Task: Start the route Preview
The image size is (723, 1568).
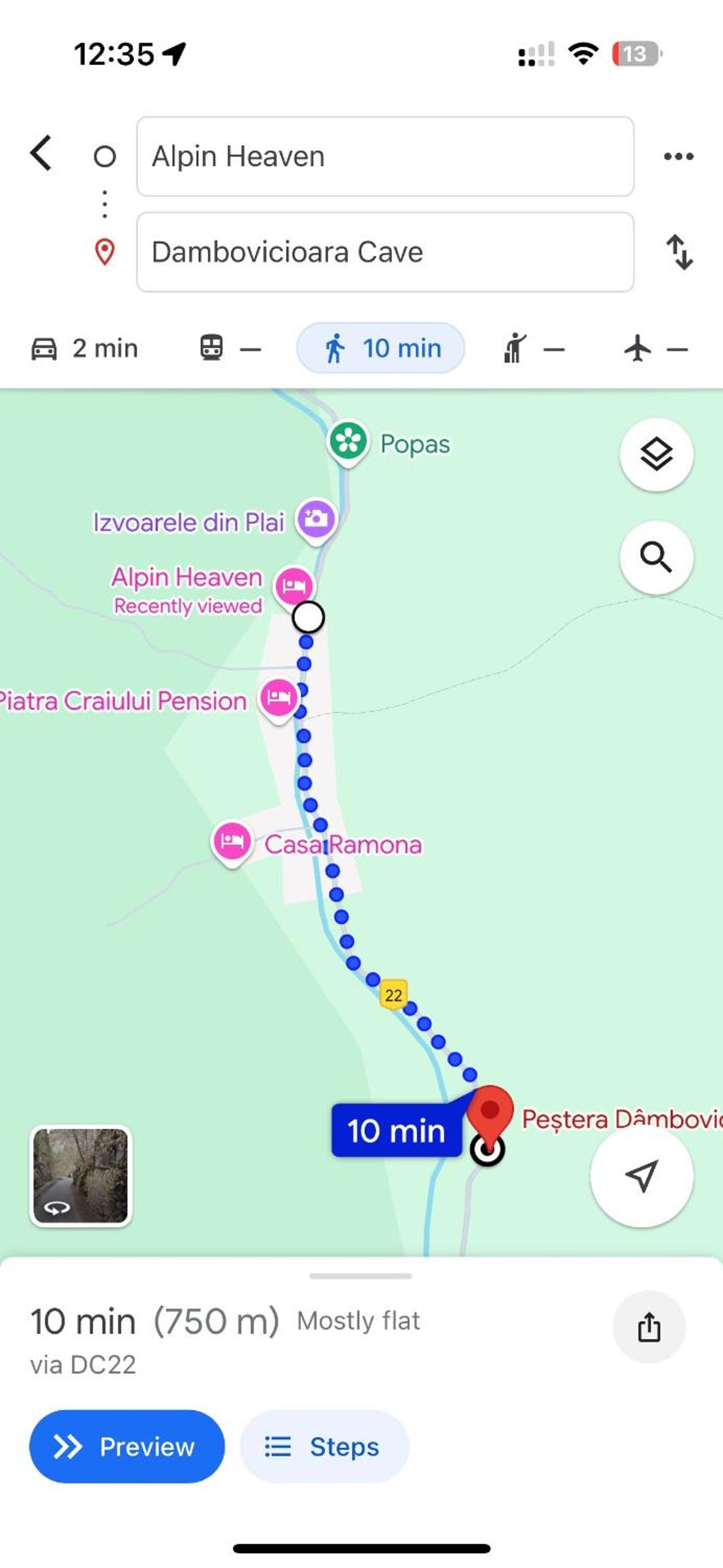Action: [x=127, y=1446]
